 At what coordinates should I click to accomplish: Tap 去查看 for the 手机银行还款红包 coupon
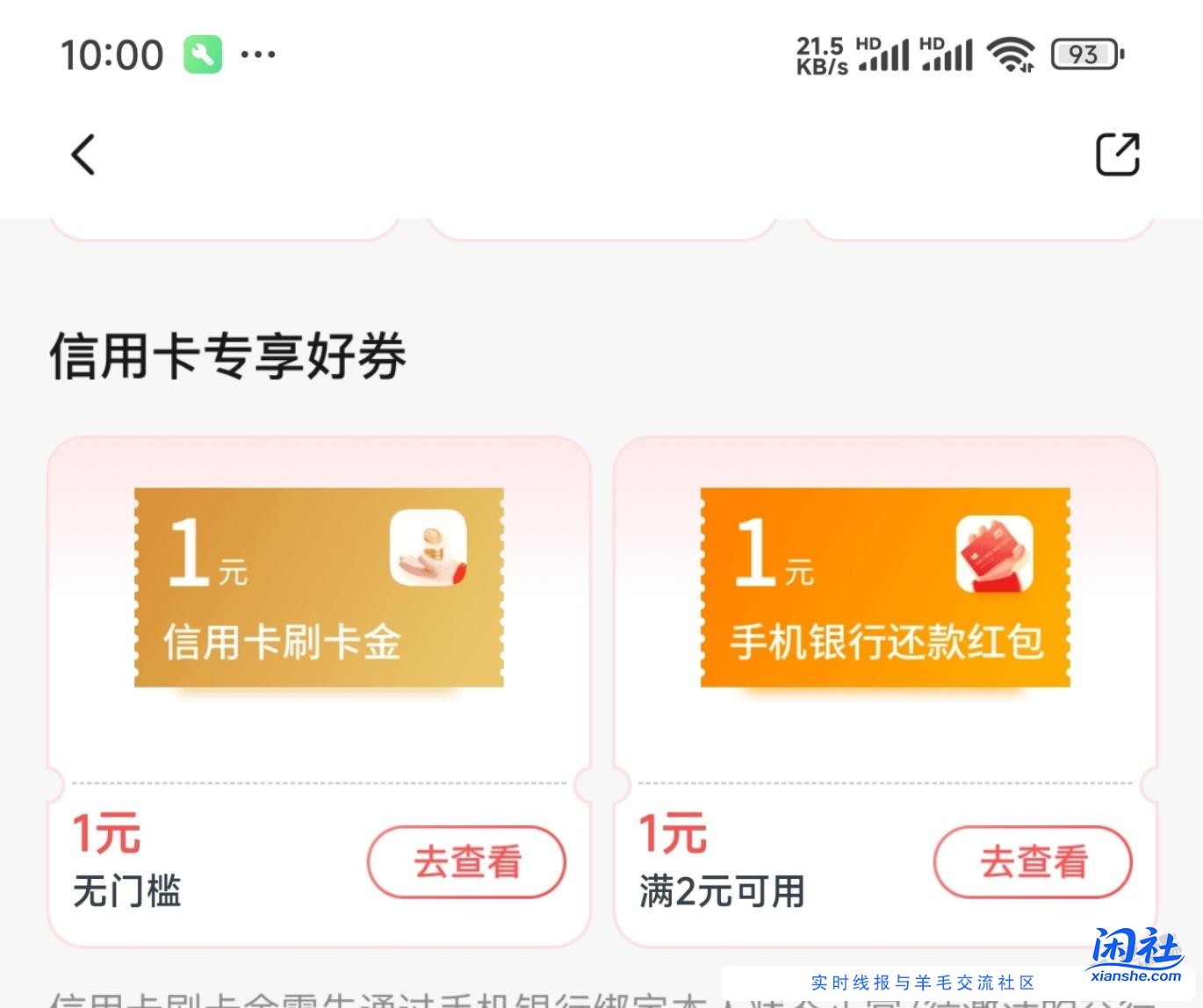click(1033, 861)
